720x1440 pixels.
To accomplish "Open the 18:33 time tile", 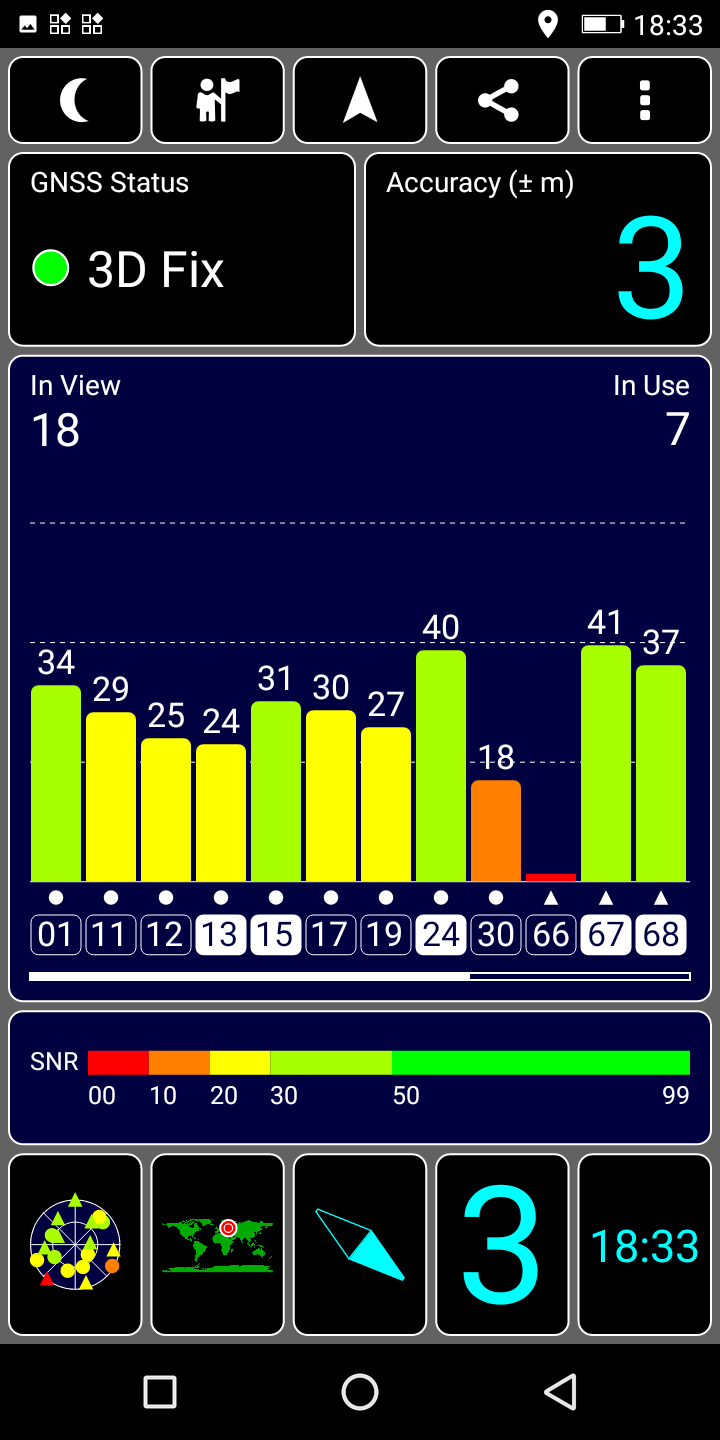I will [644, 1244].
